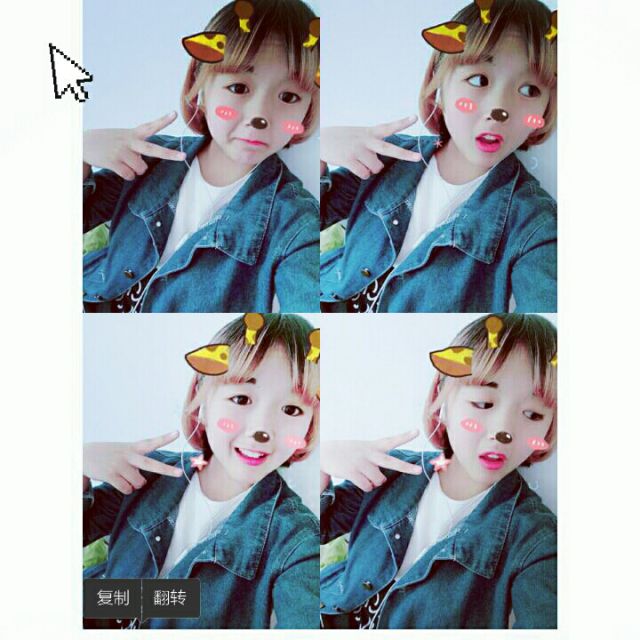
Task: Tap 复制 to copy the photo
Action: tap(113, 599)
